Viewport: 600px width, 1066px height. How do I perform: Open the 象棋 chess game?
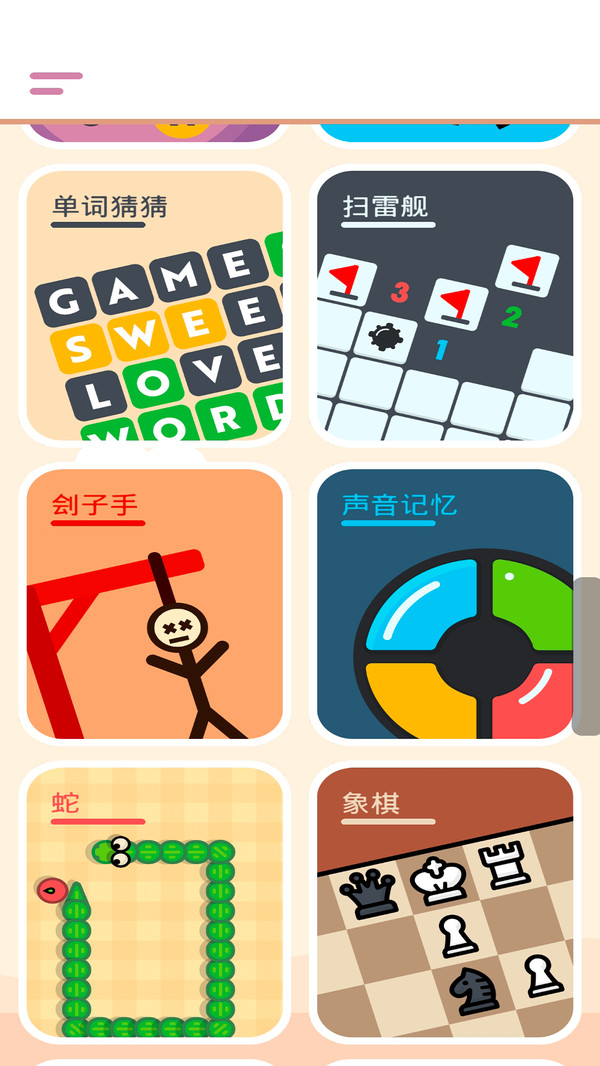click(445, 902)
